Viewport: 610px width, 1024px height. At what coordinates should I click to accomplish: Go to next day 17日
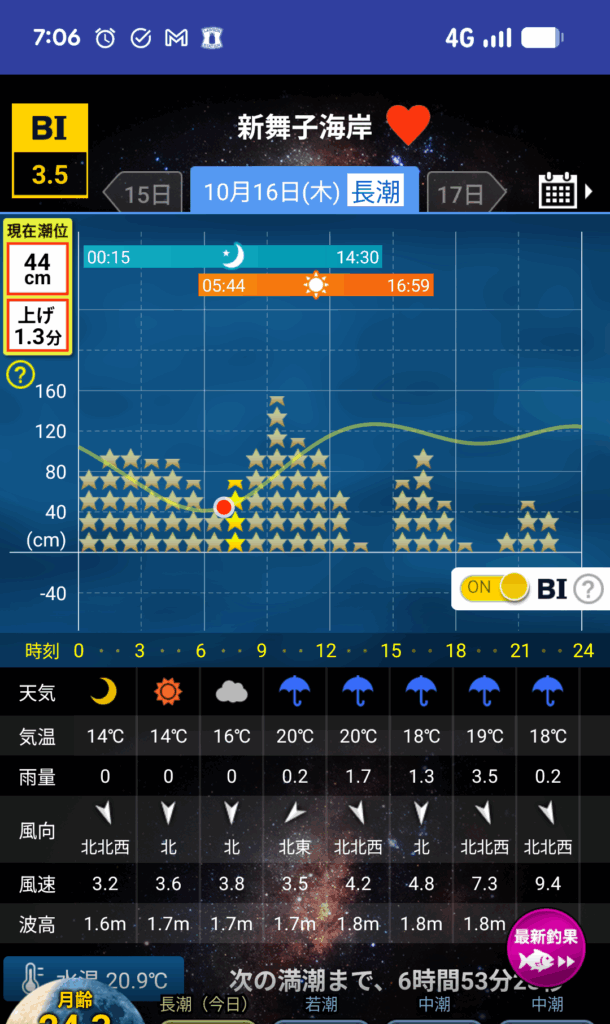(461, 192)
